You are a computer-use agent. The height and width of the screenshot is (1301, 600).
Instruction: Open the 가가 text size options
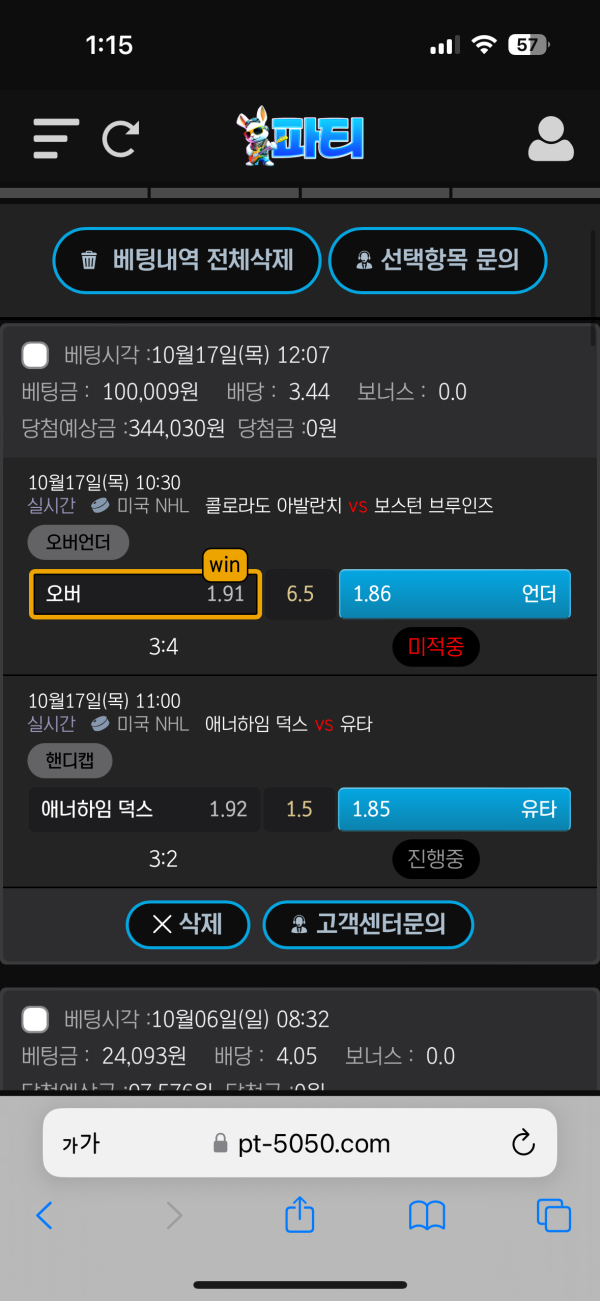pyautogui.click(x=80, y=1144)
